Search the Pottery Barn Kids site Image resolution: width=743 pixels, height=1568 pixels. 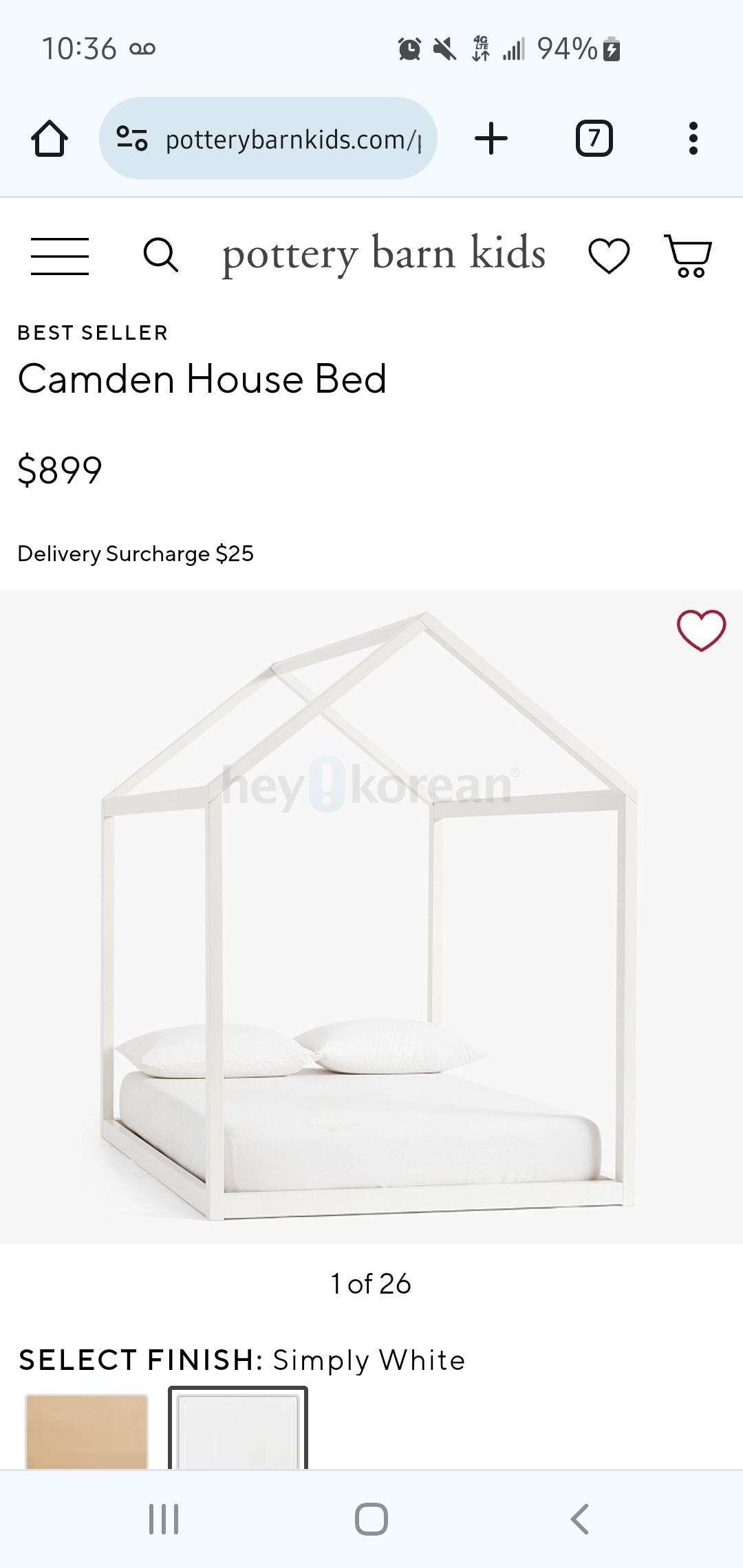(161, 256)
